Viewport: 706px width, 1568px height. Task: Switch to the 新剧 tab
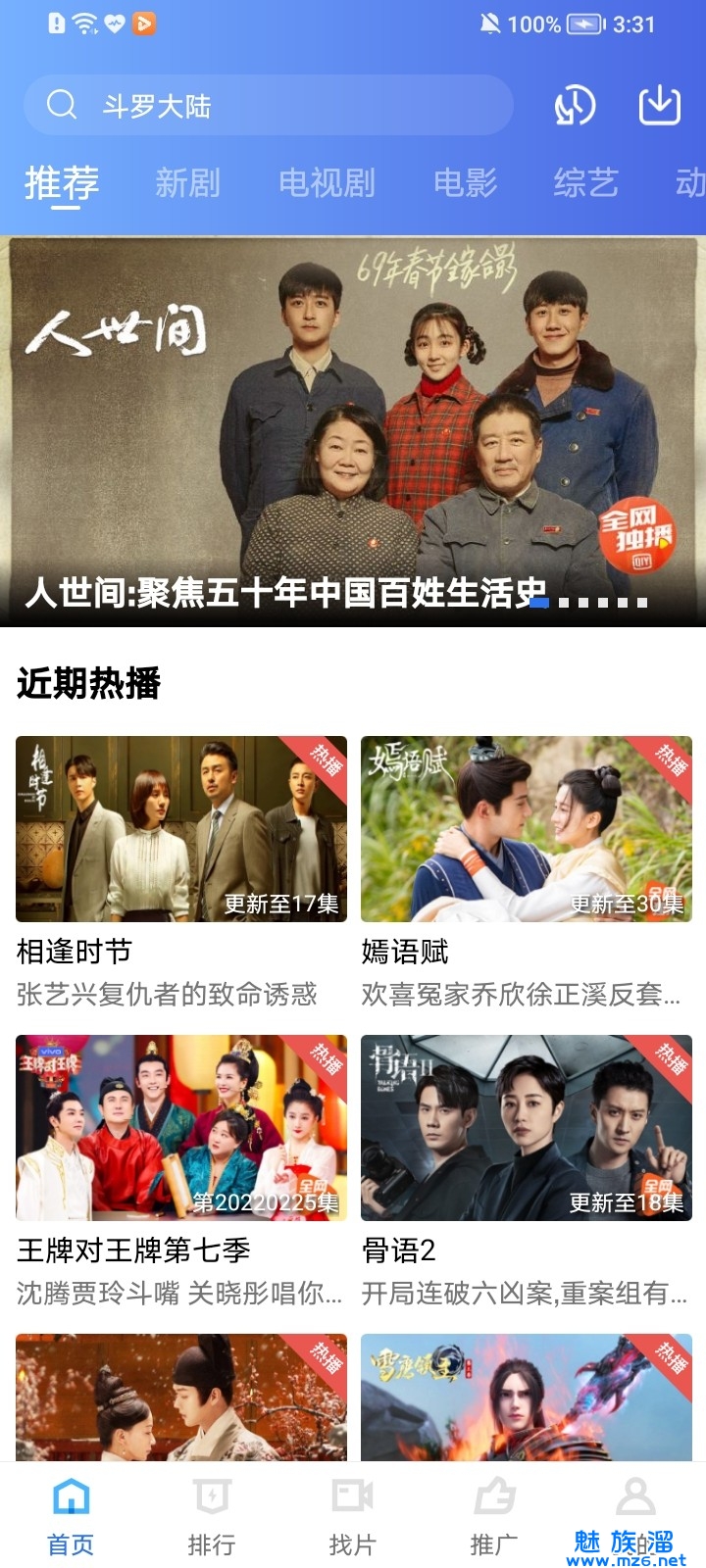pos(187,182)
